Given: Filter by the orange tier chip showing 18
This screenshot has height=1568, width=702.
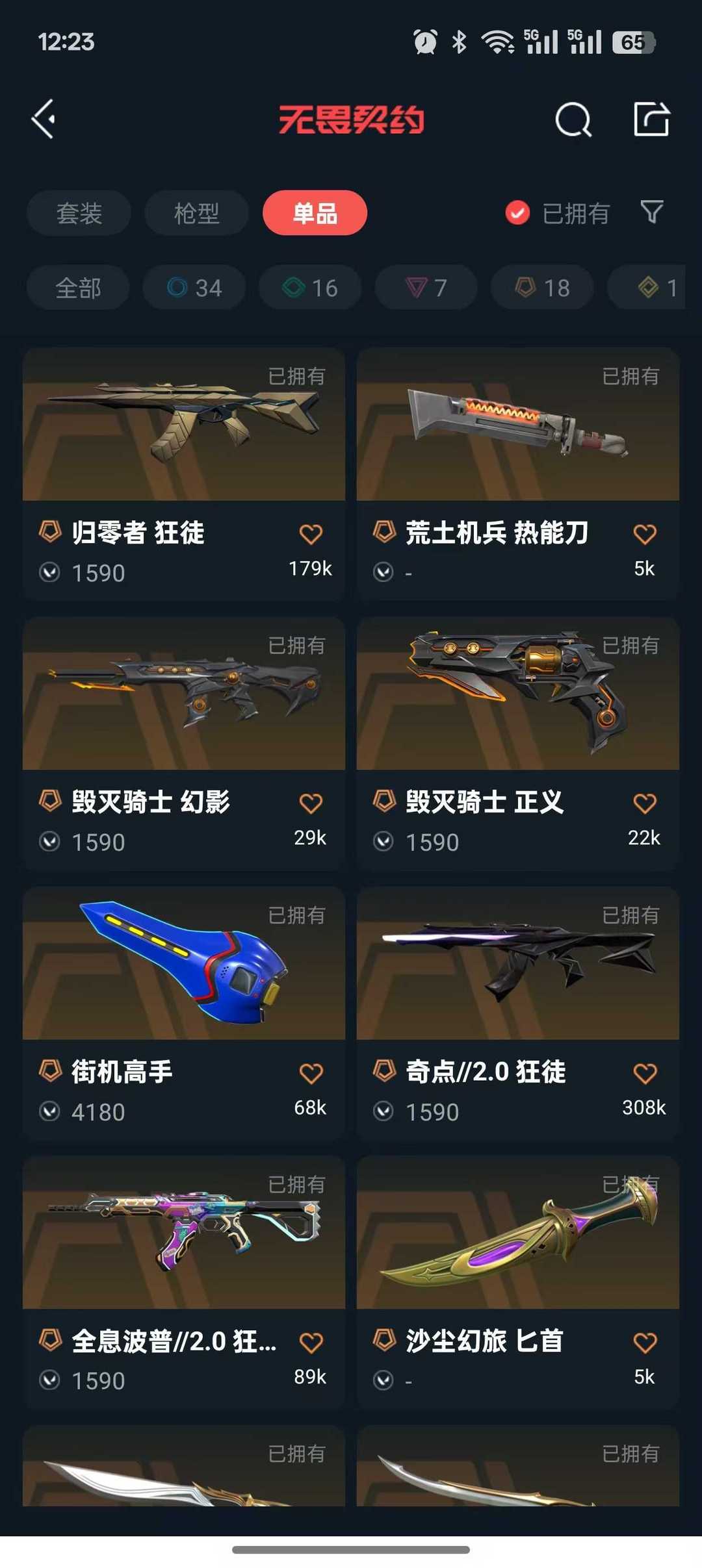Looking at the screenshot, I should pos(542,288).
